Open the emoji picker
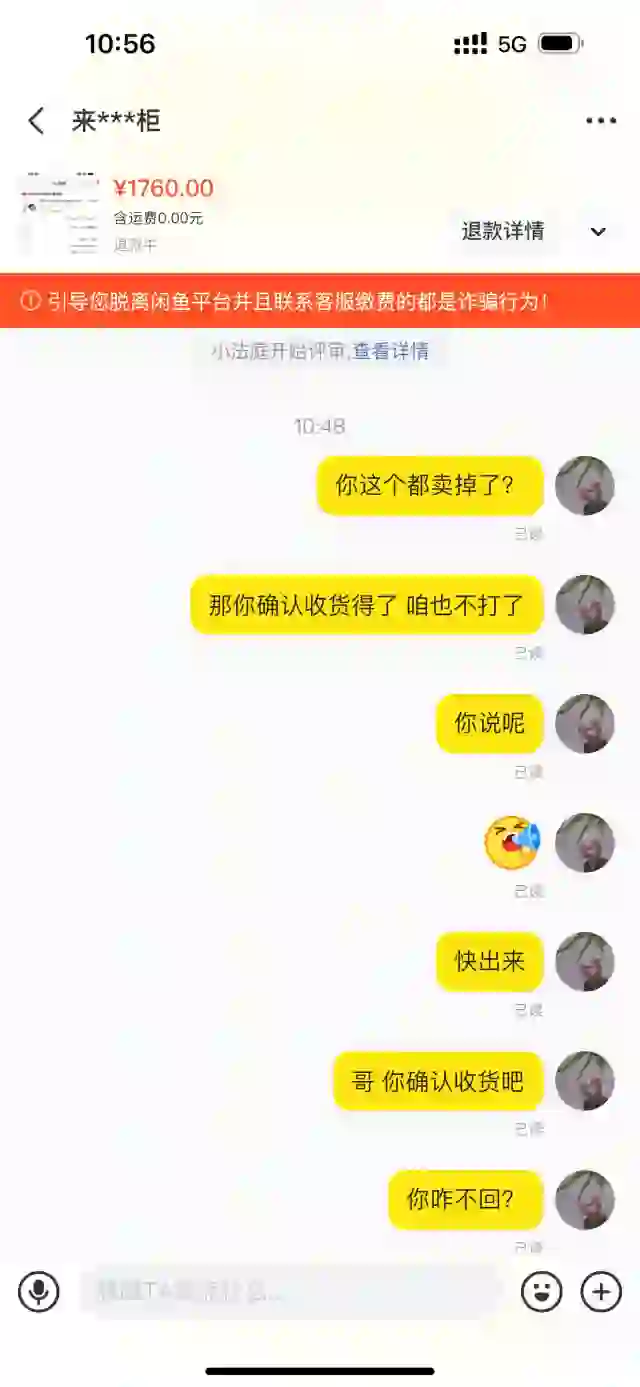The height and width of the screenshot is (1387, 640). tap(541, 1292)
